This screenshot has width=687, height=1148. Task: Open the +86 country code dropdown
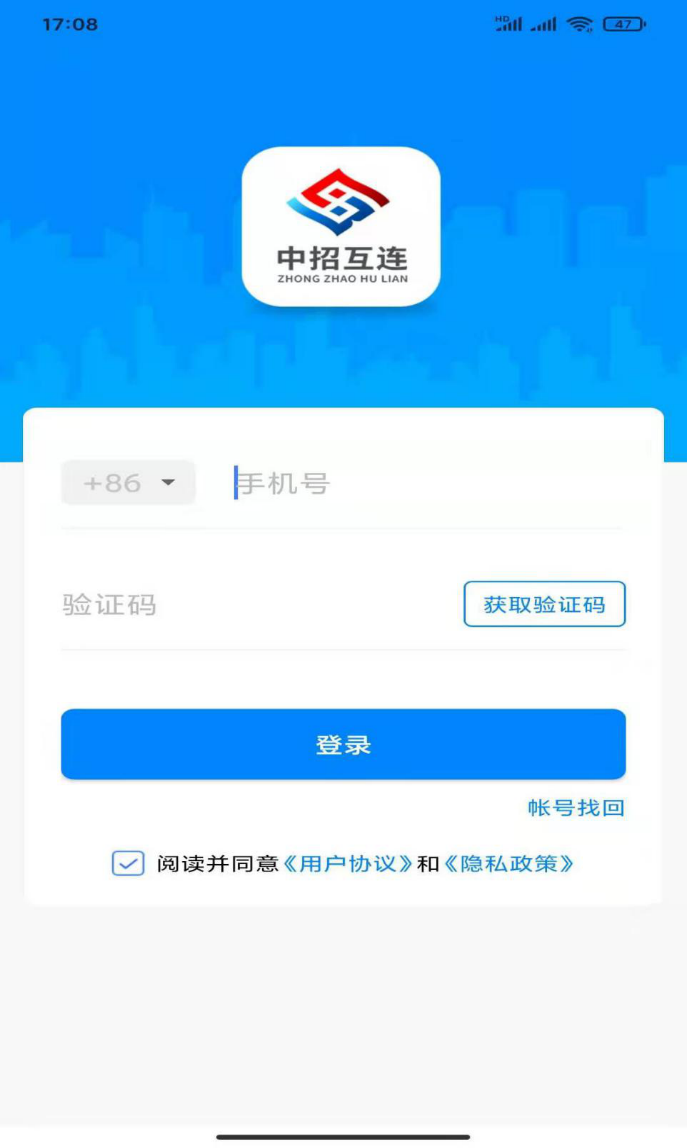[x=128, y=483]
